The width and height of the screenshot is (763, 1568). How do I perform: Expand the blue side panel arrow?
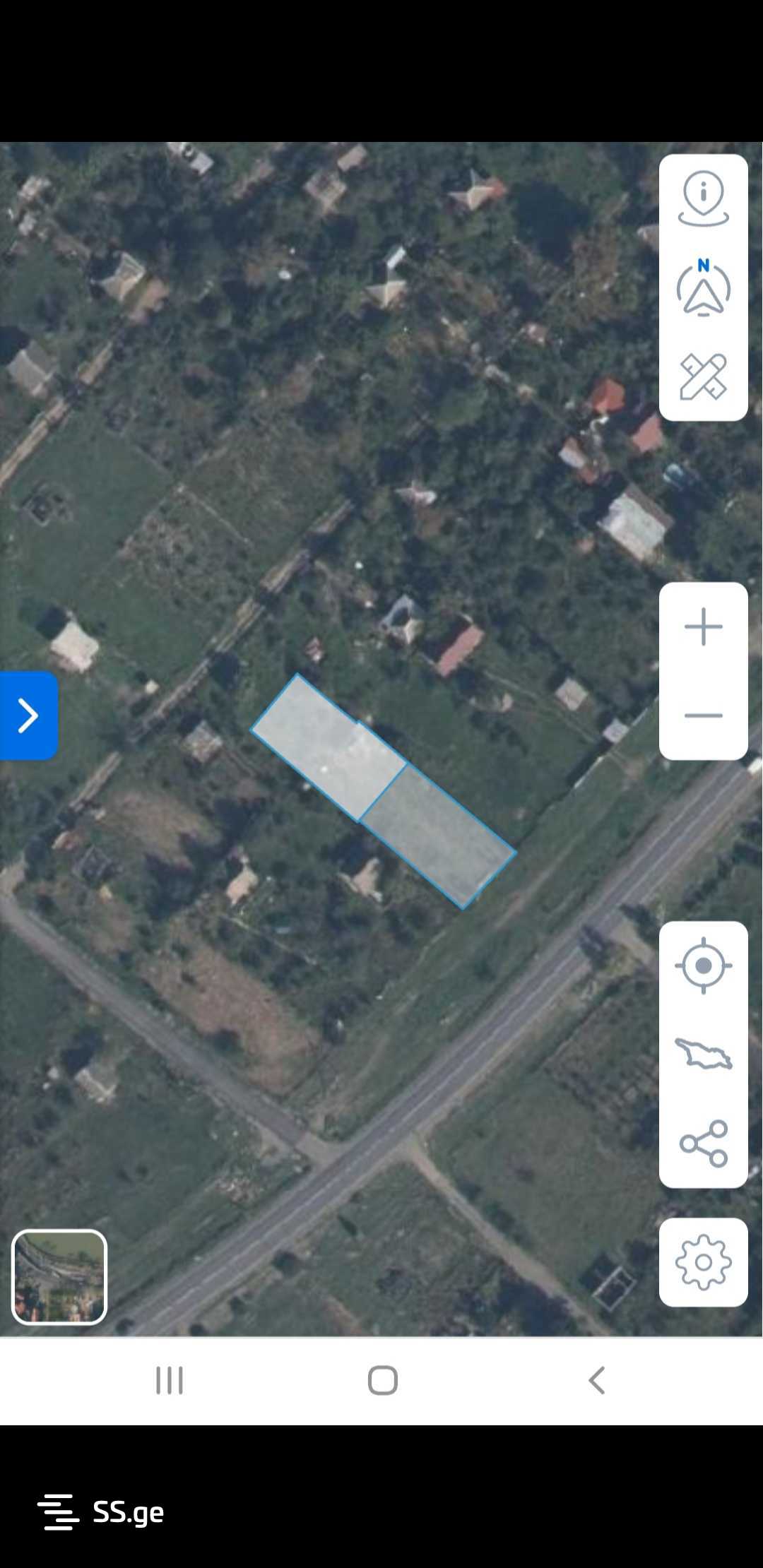pos(28,715)
